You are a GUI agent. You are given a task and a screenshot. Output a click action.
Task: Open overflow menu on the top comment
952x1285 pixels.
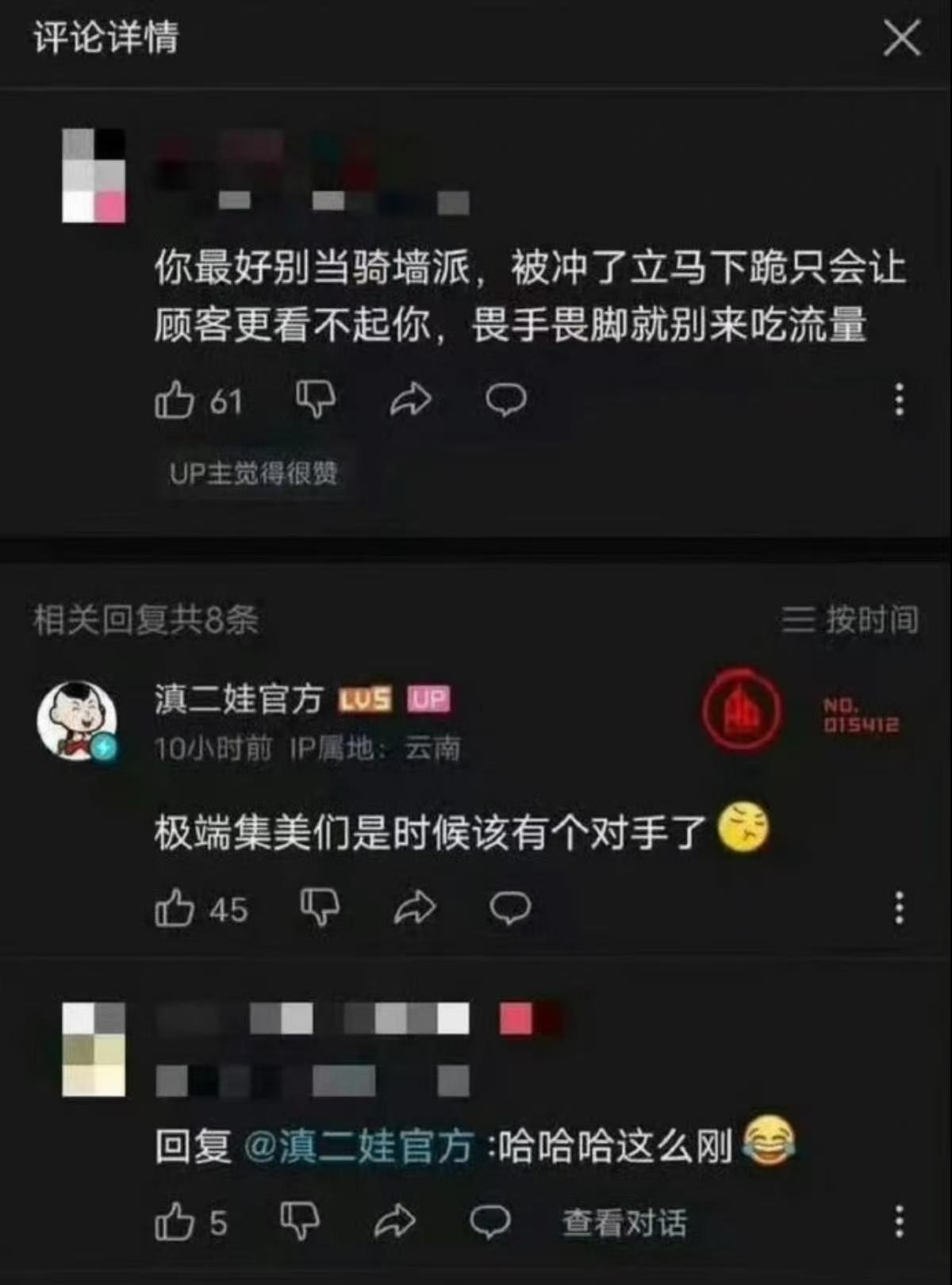899,399
